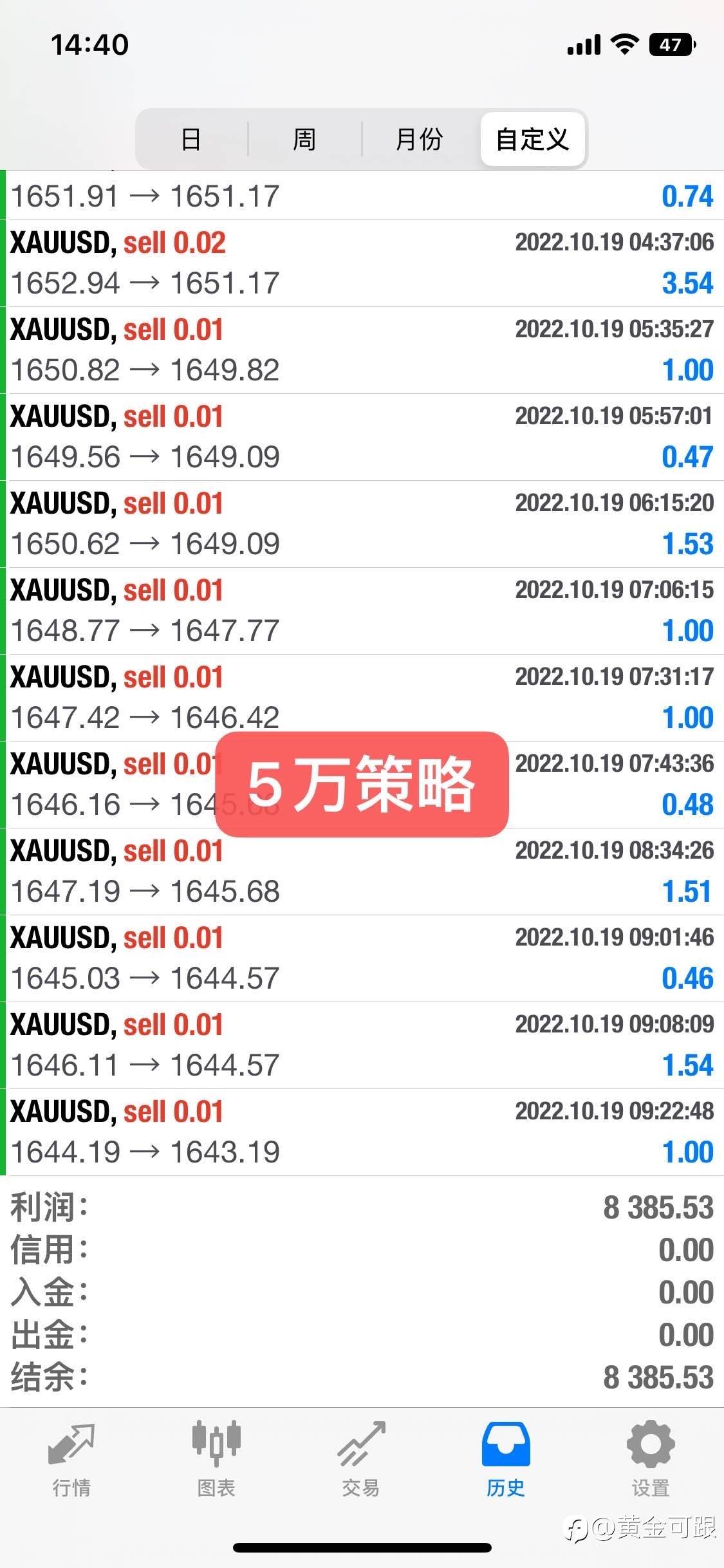Go to the 图表 chart tab
The width and height of the screenshot is (724, 1568).
click(216, 1460)
